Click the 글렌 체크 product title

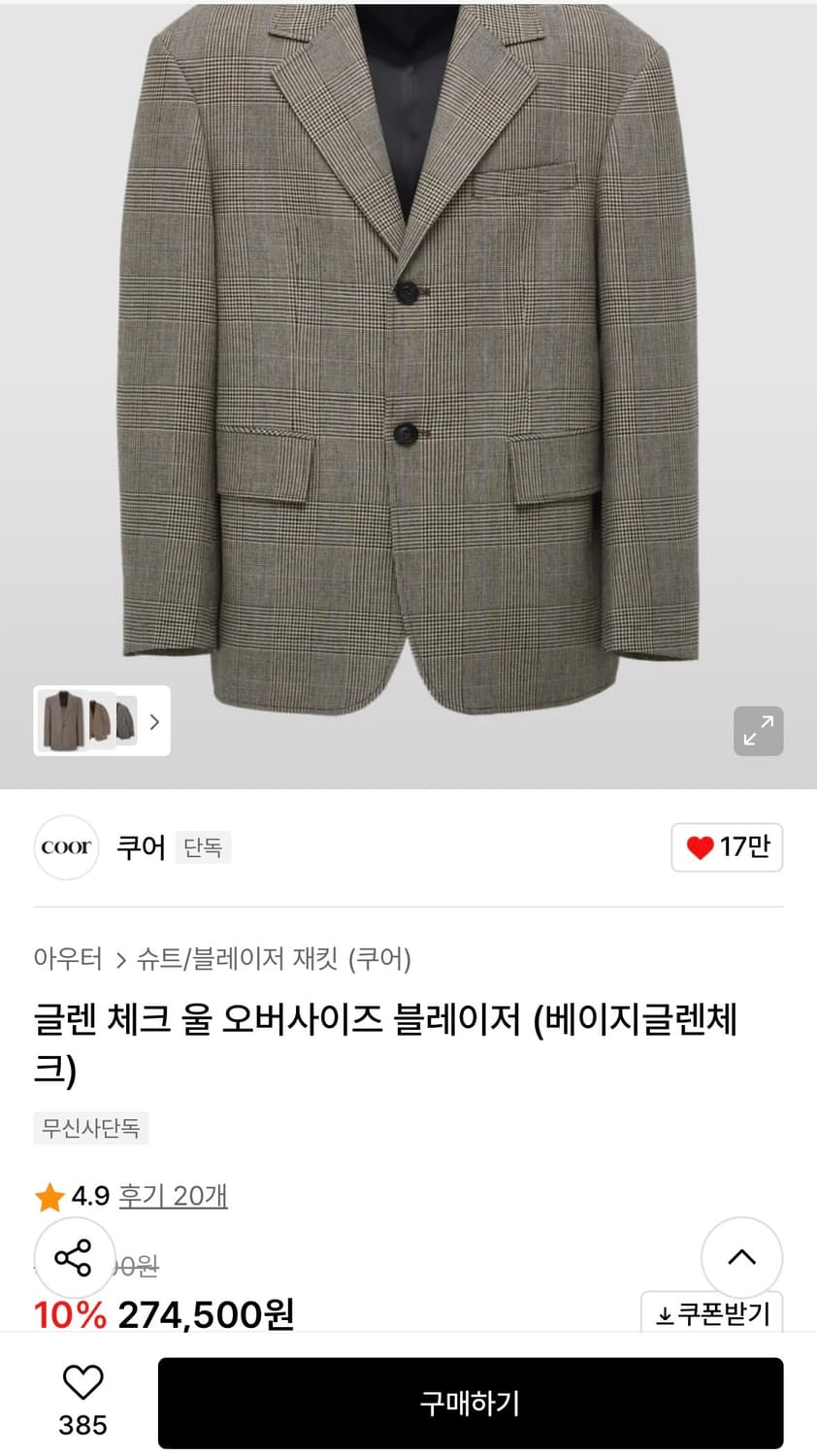point(388,1022)
